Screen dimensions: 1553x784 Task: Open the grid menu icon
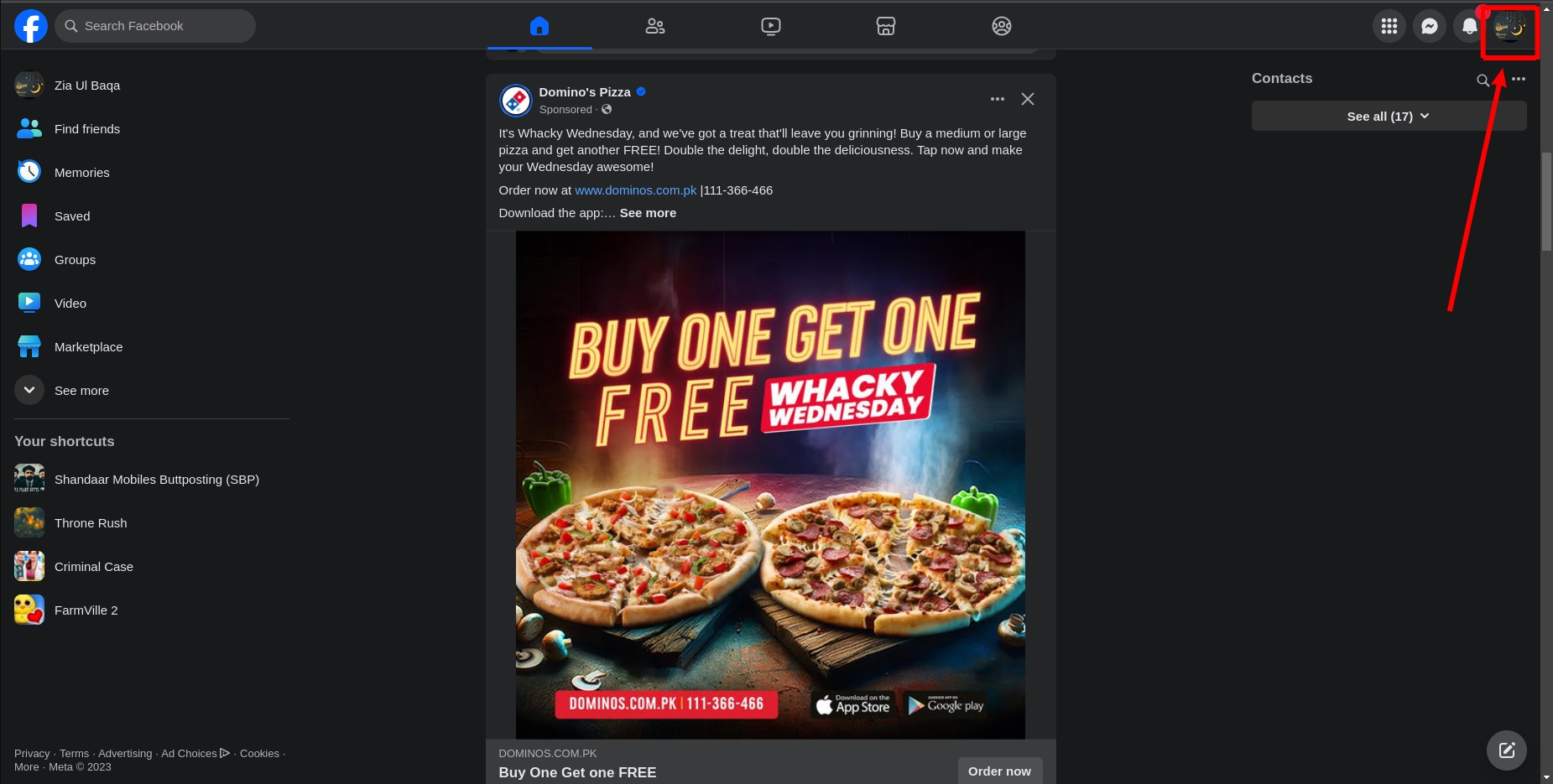coord(1389,26)
